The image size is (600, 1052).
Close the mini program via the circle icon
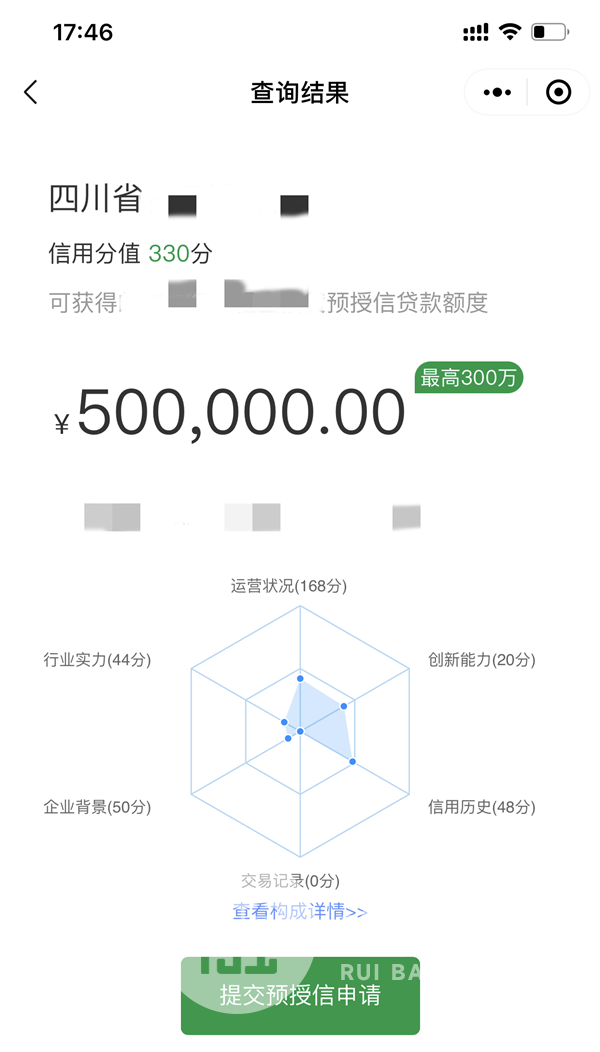click(558, 93)
